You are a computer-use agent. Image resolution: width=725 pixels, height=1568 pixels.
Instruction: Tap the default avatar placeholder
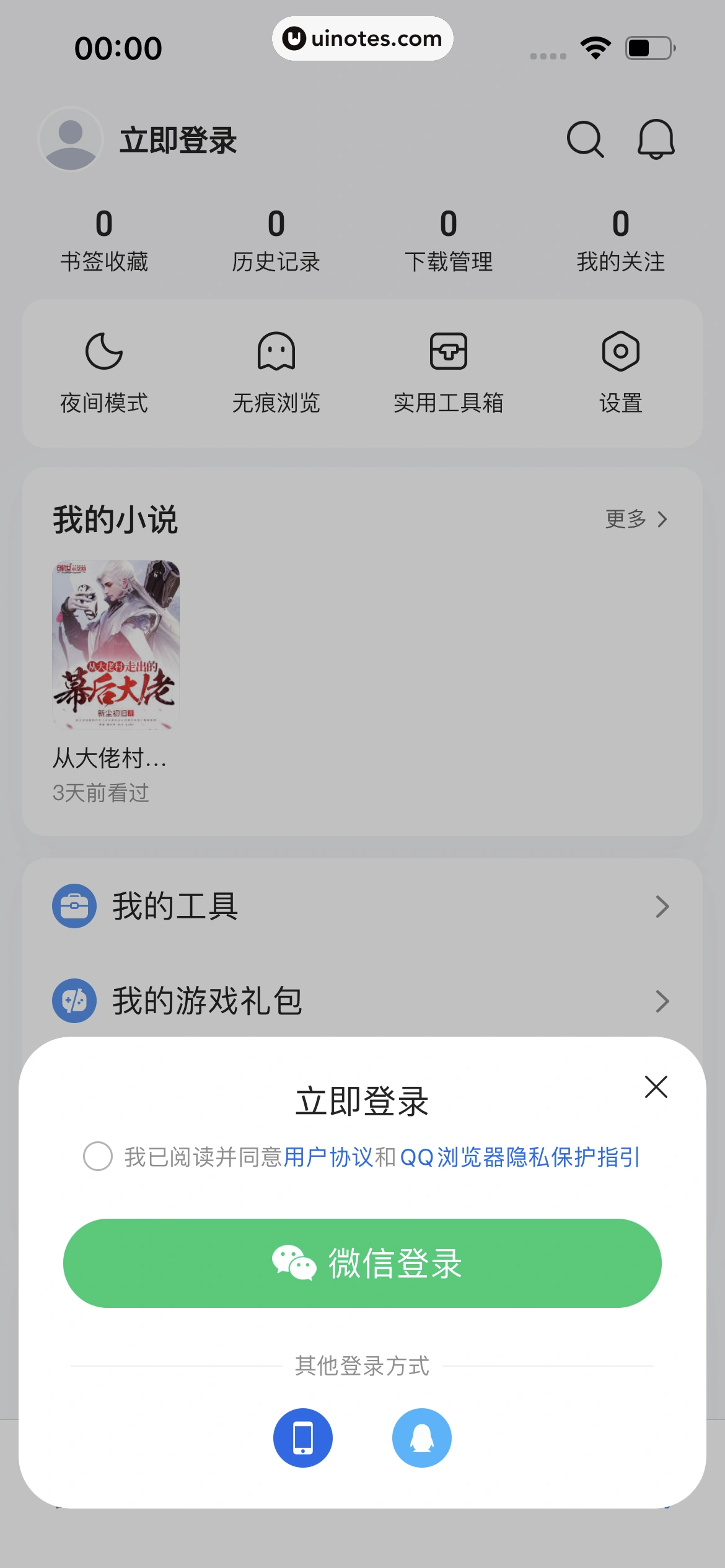pos(70,139)
